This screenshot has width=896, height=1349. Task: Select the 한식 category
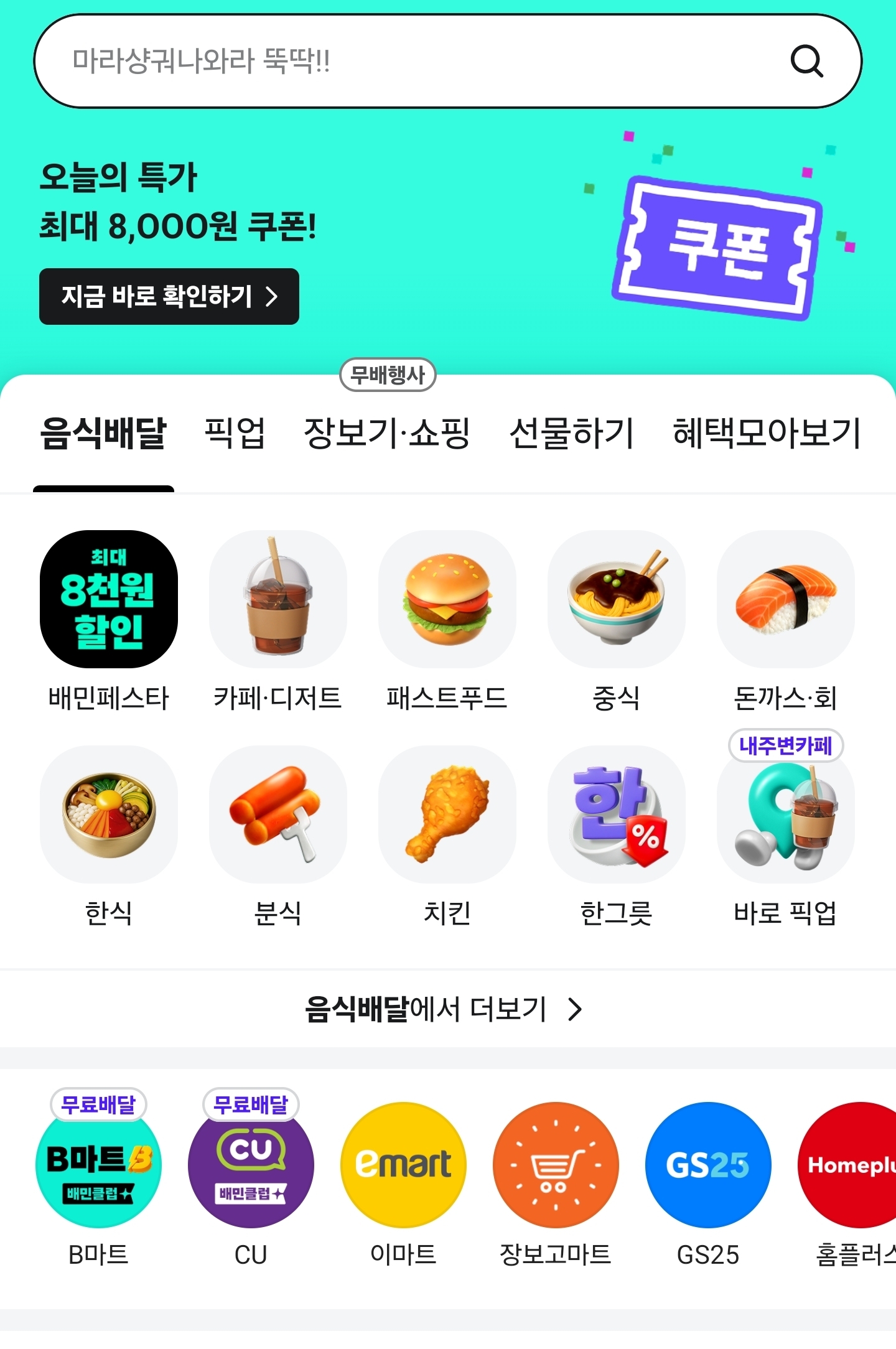tap(109, 814)
